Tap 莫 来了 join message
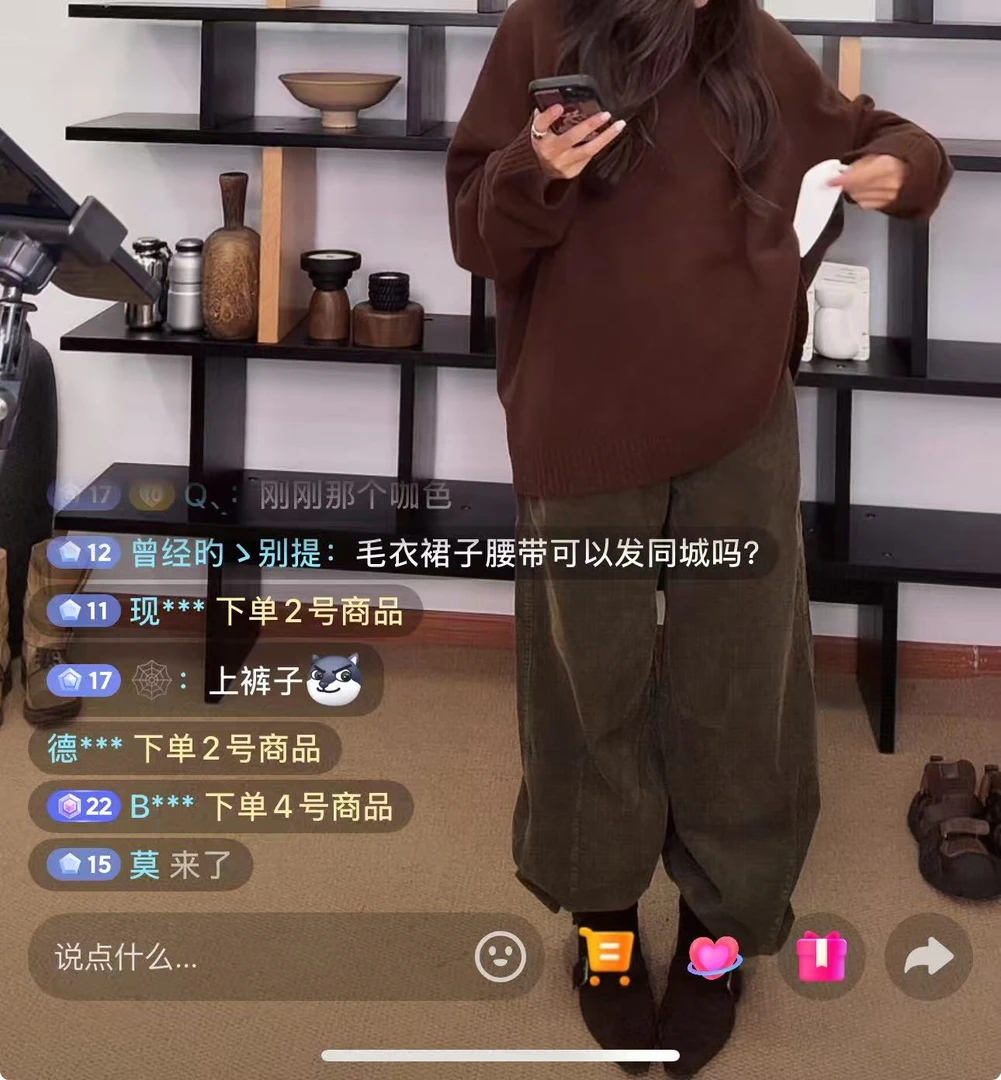Viewport: 1001px width, 1080px height. coord(141,864)
